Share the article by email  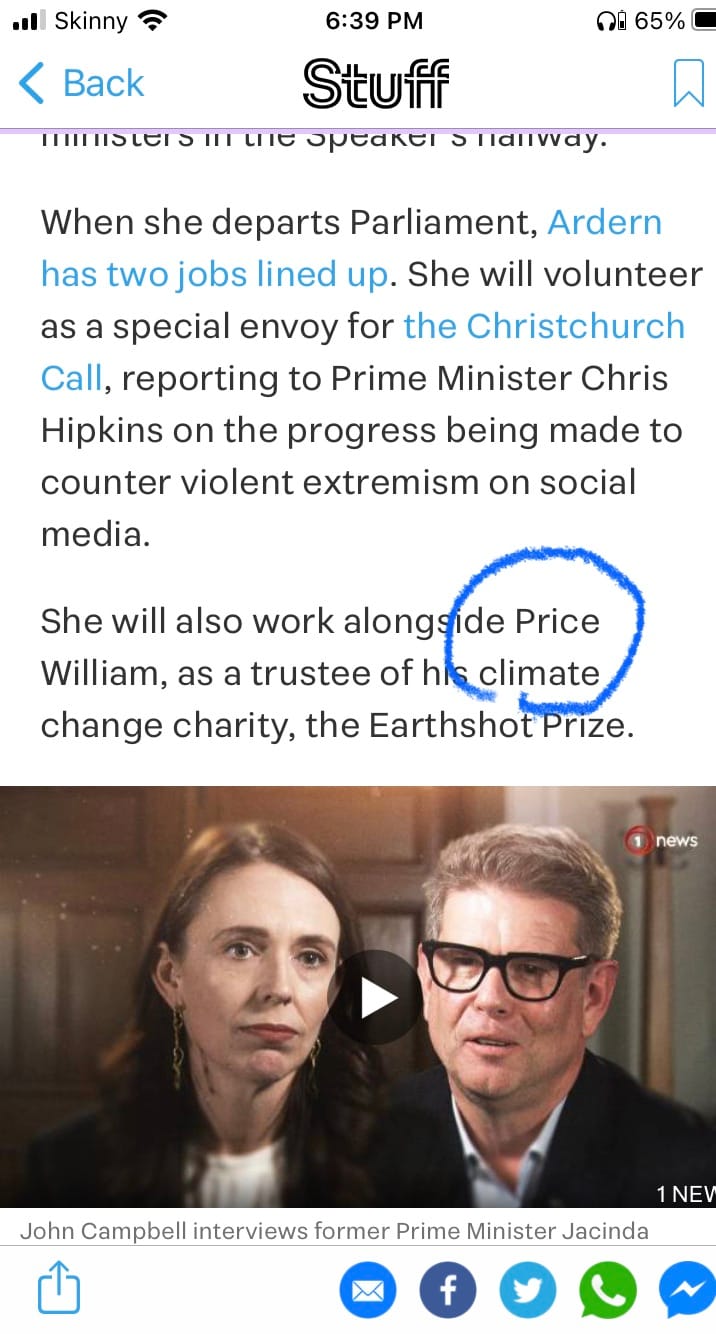coord(368,1291)
